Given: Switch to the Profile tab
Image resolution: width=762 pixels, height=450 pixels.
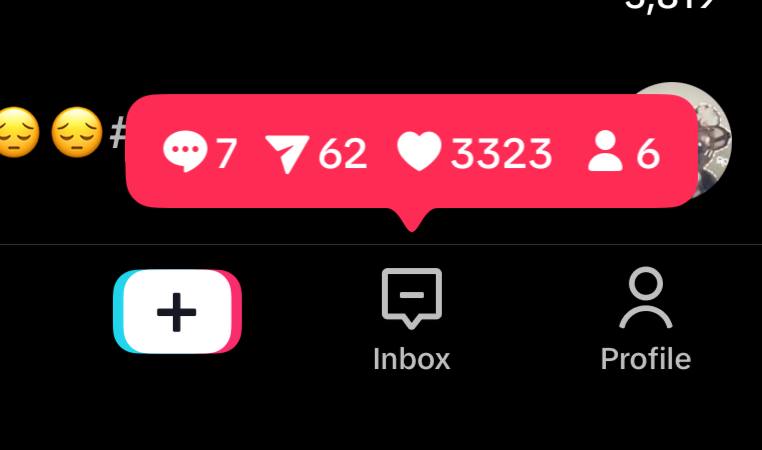Looking at the screenshot, I should [645, 319].
